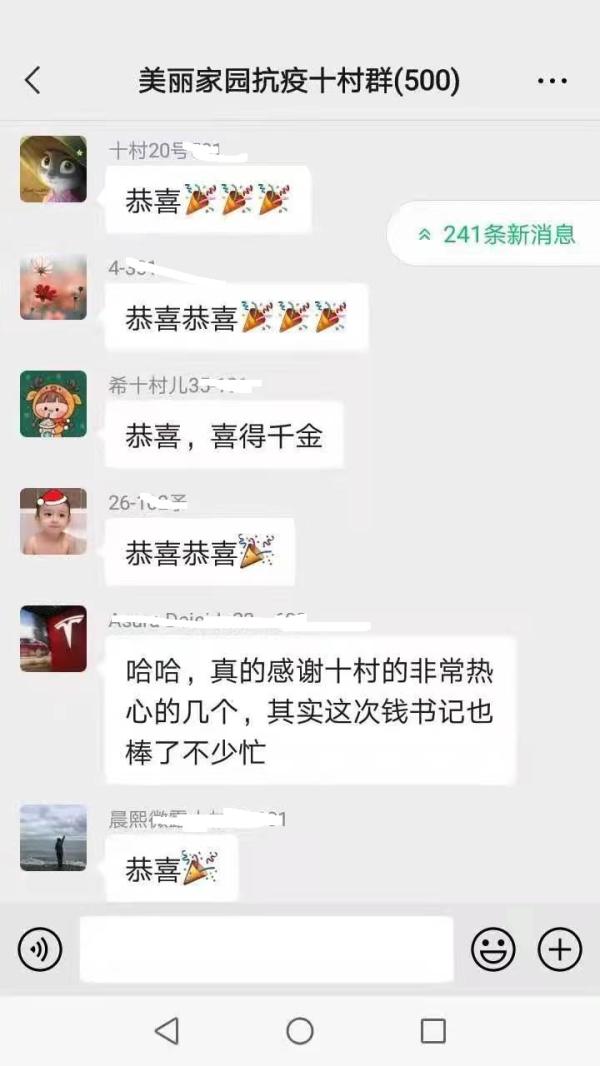
Task: Switch to voice message input
Action: 40,948
